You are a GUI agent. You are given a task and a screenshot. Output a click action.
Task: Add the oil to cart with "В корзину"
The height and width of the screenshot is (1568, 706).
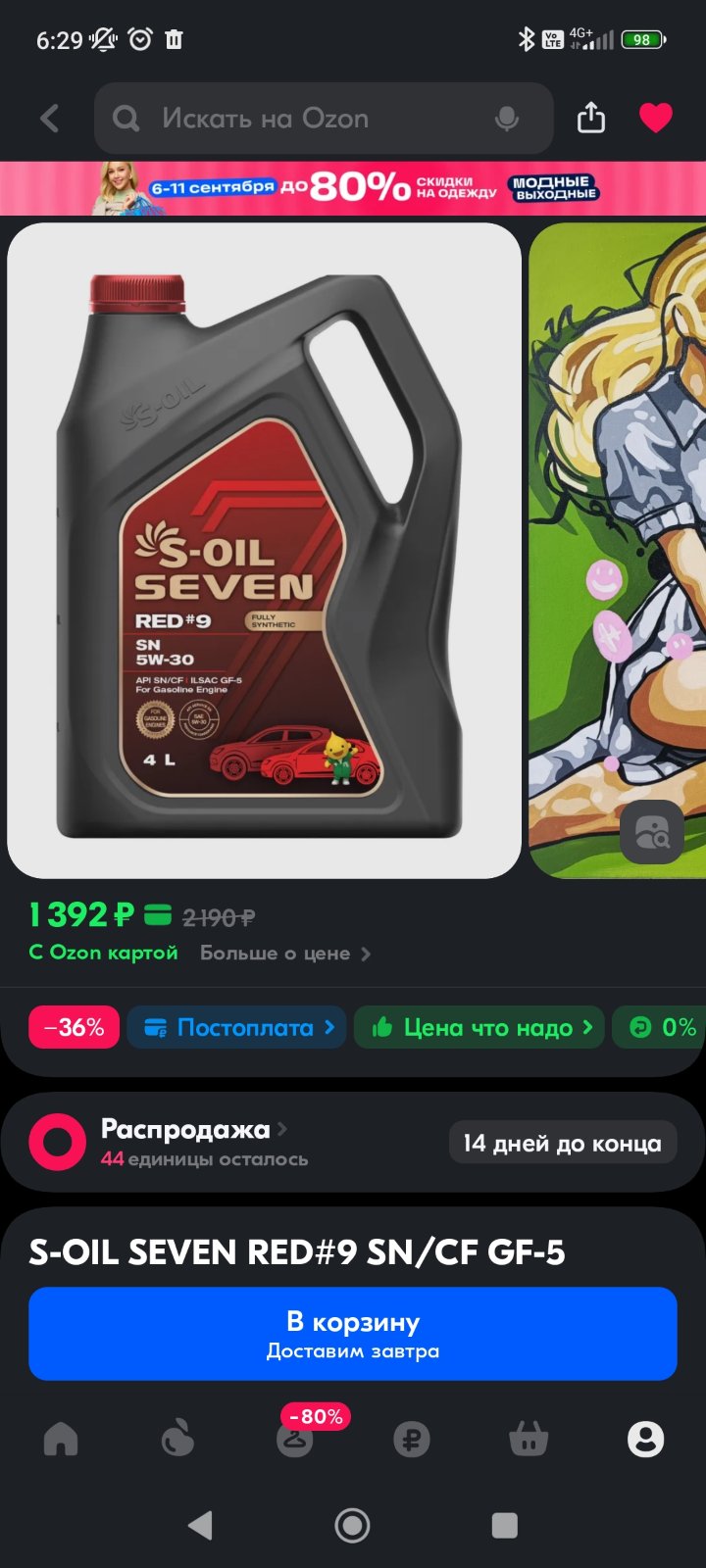[x=353, y=1334]
